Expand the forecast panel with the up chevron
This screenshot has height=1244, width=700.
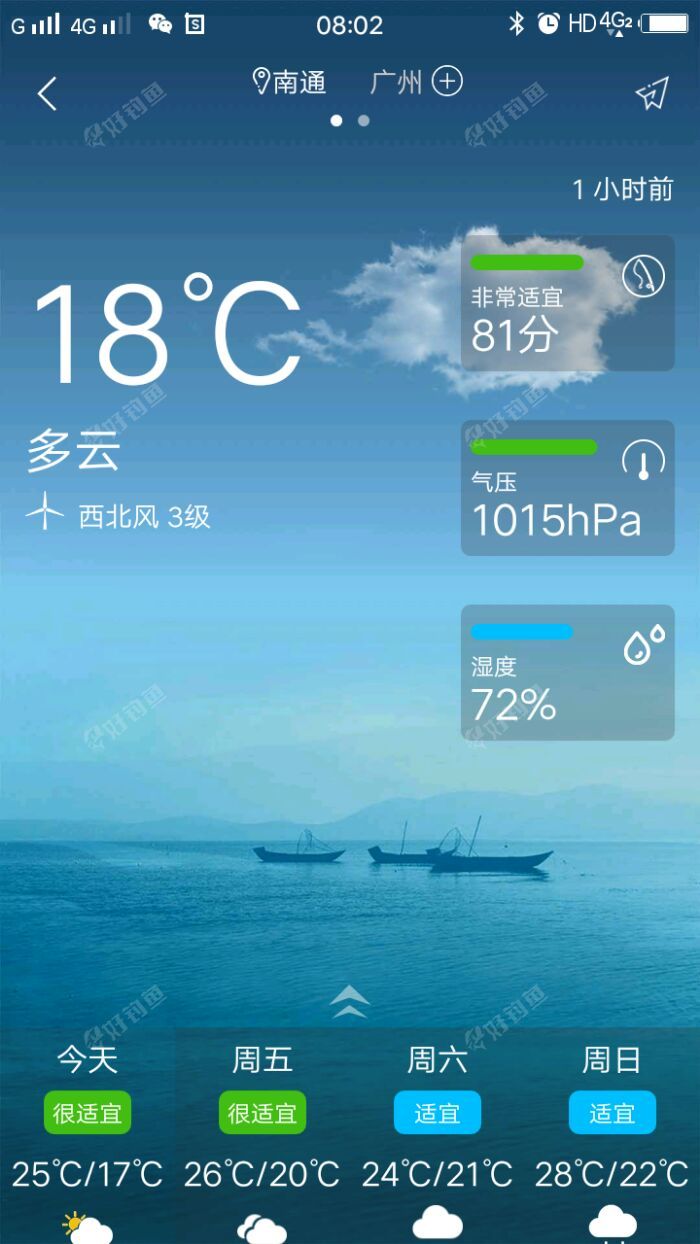pos(350,1001)
